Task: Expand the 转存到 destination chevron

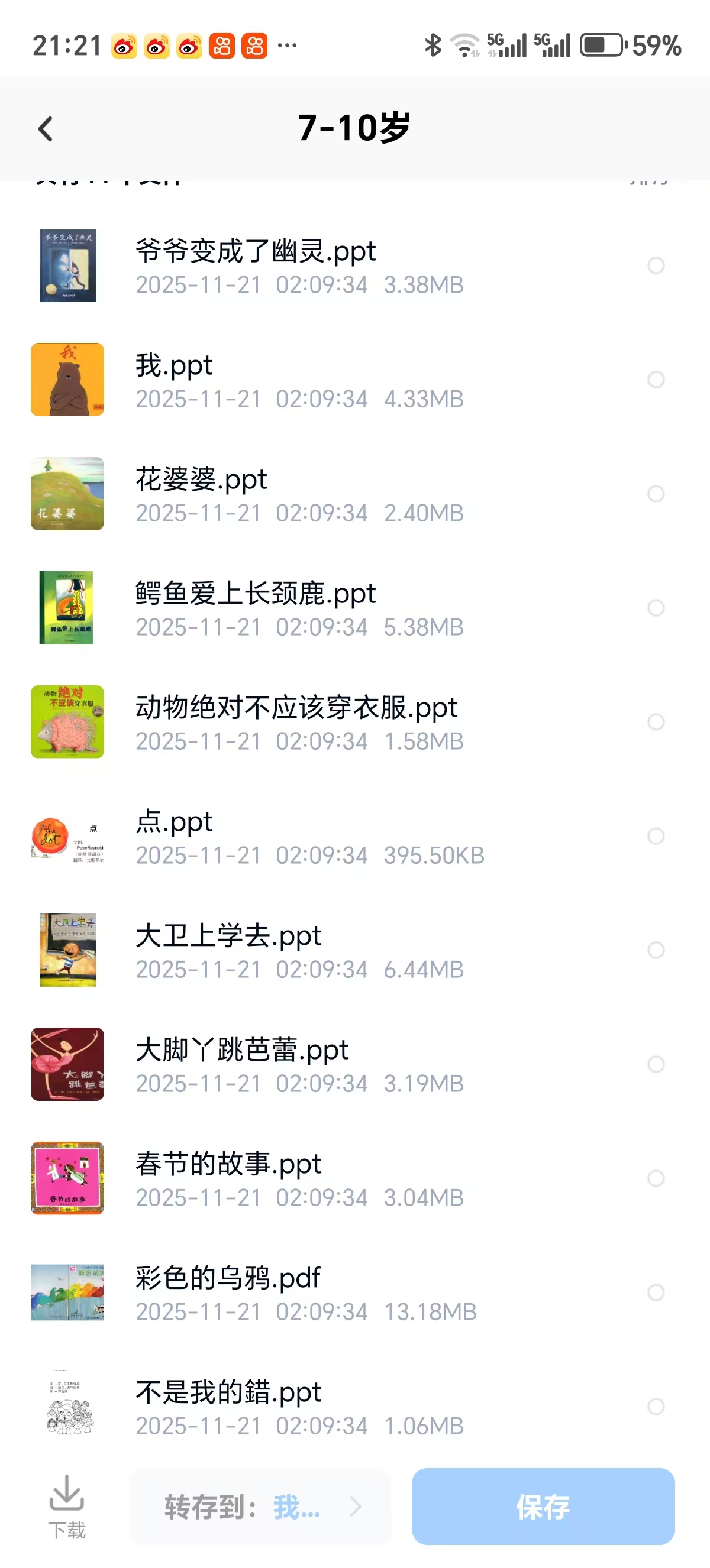Action: coord(357,1508)
